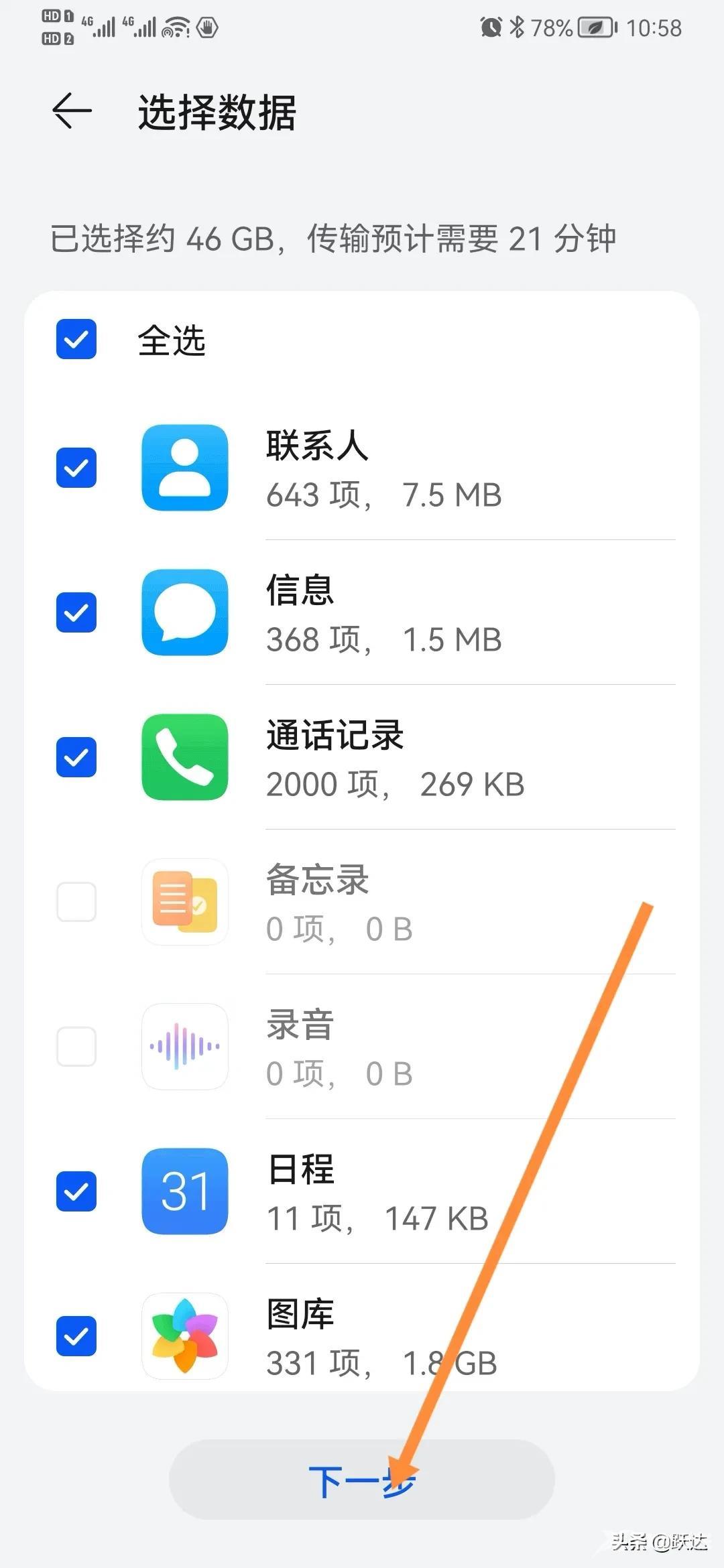
Task: Uncheck the 全选 select-all checkbox
Action: (76, 339)
